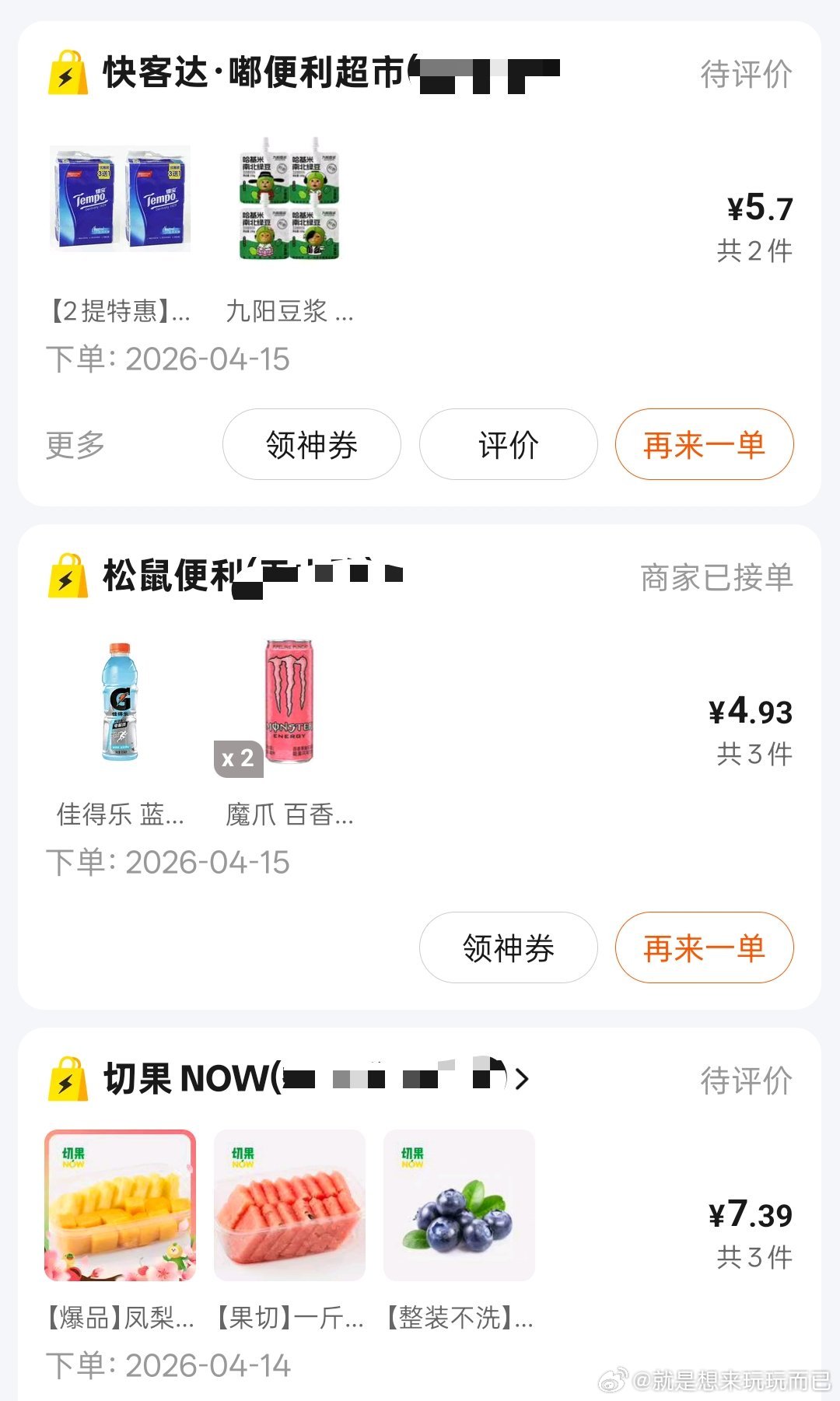Reorder from 快客达 with 再来一单
Screen dimensions: 840x1401
pos(704,445)
